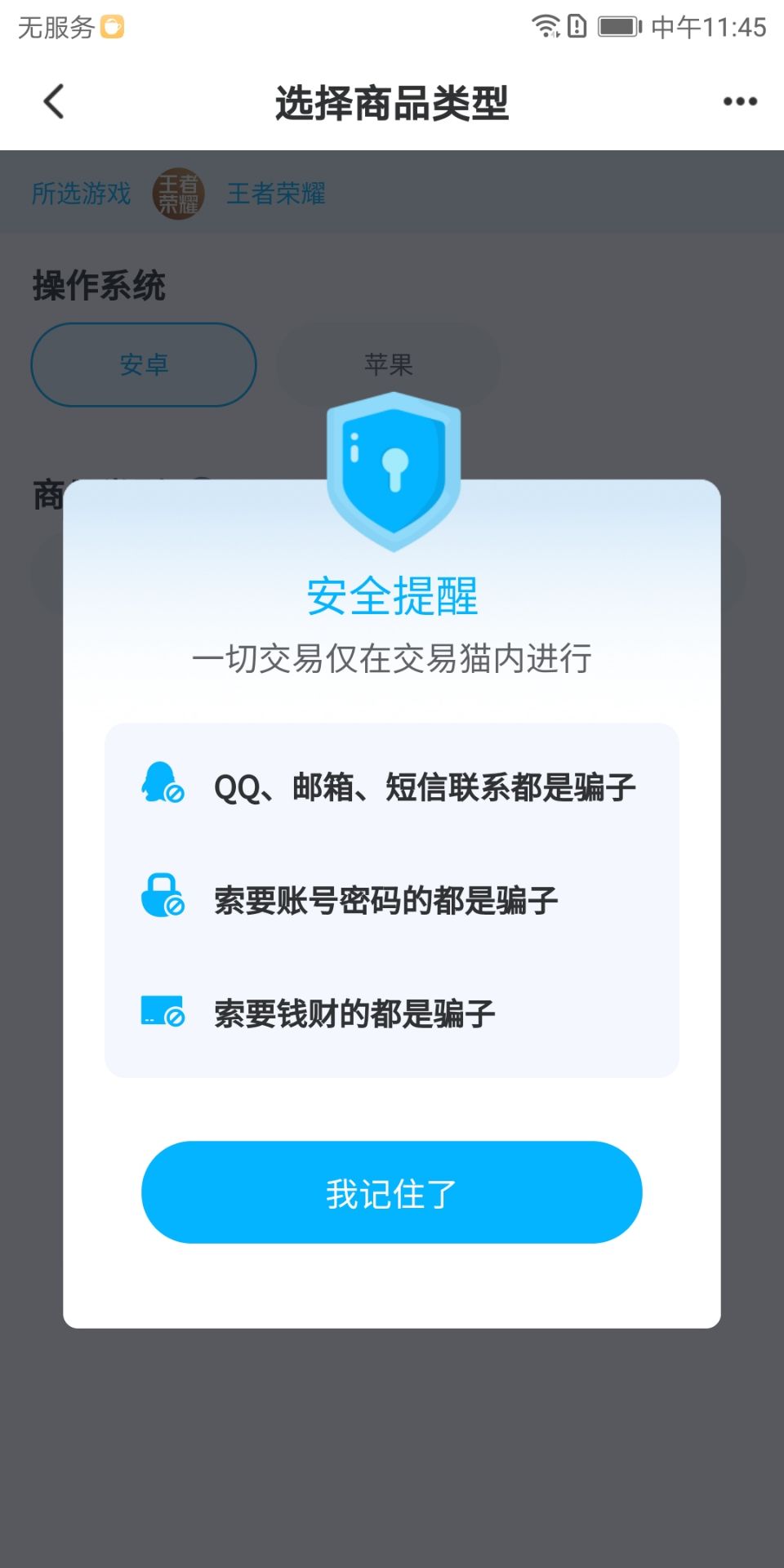The image size is (784, 1568).
Task: Select the 安卓 operating system option
Action: point(144,364)
